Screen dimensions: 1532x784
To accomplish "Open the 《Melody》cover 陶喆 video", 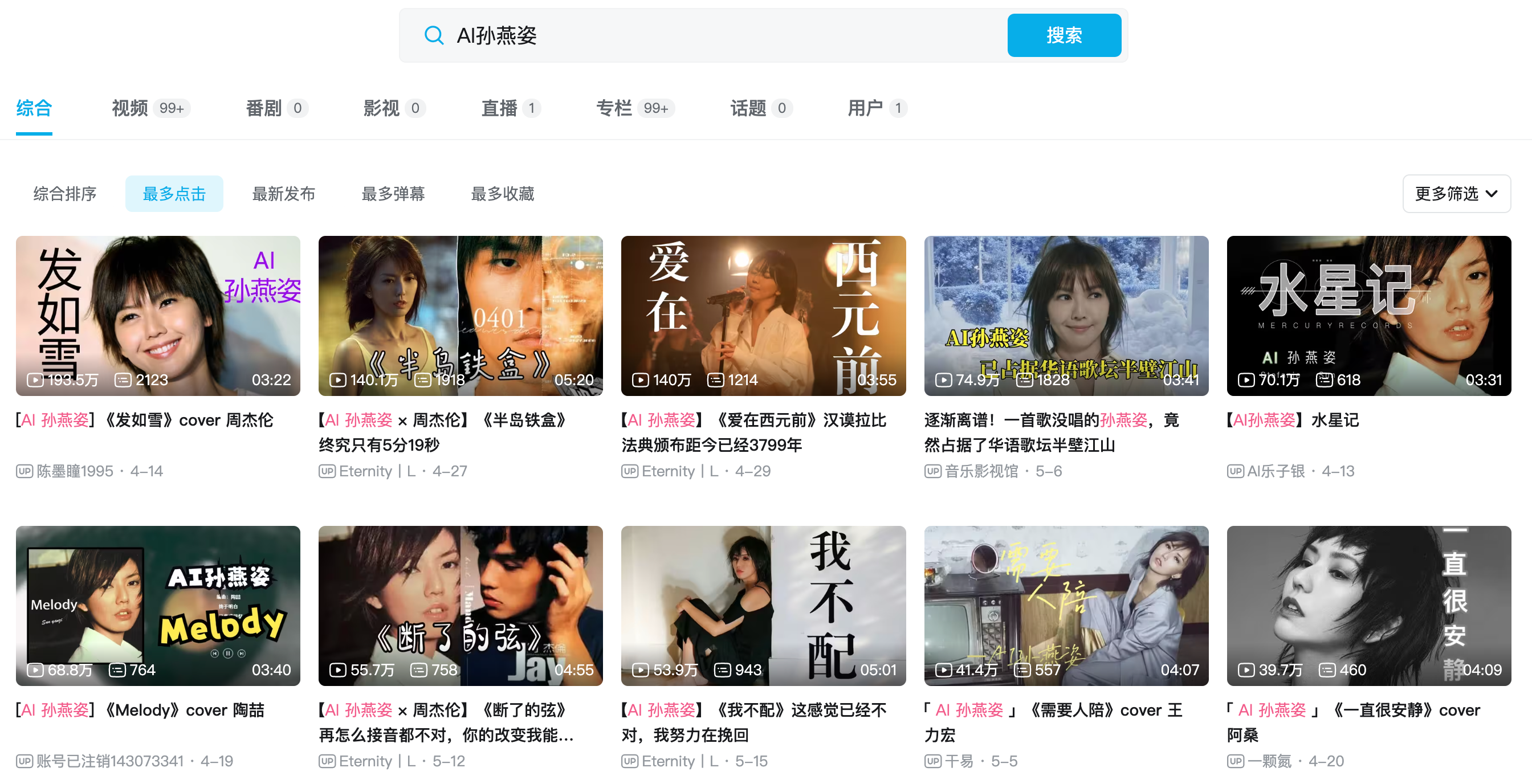I will 158,605.
